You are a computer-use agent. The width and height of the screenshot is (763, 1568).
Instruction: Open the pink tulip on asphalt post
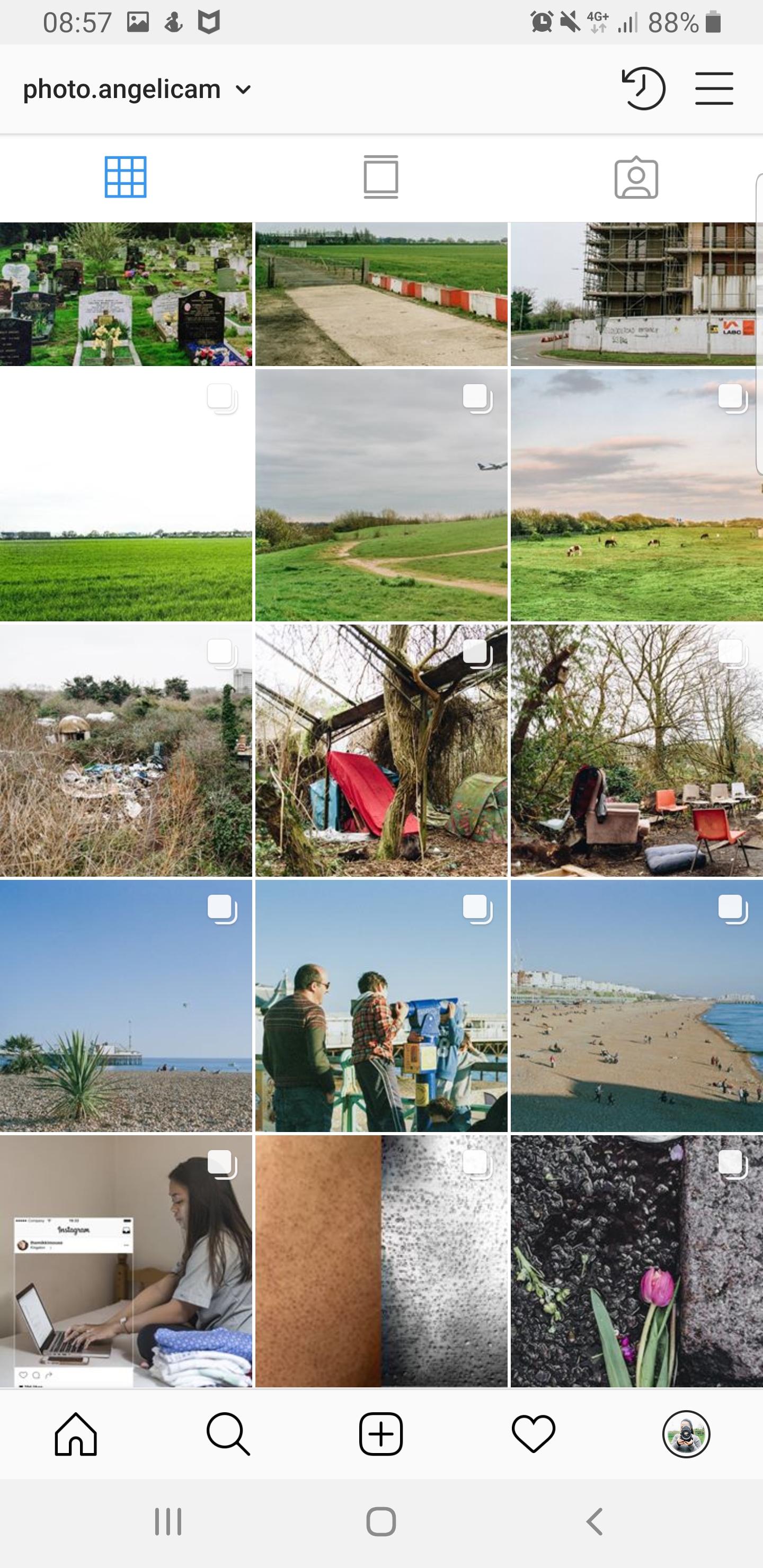coord(636,1260)
